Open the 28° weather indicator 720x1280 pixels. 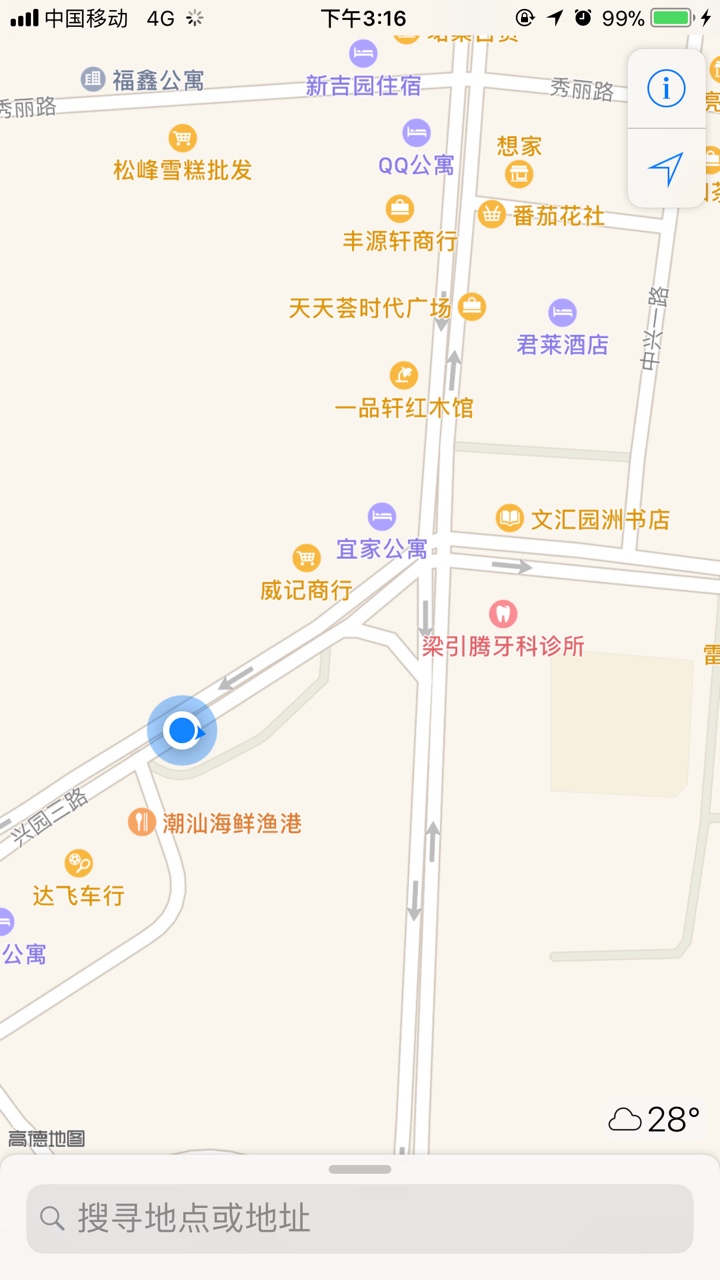(654, 1120)
